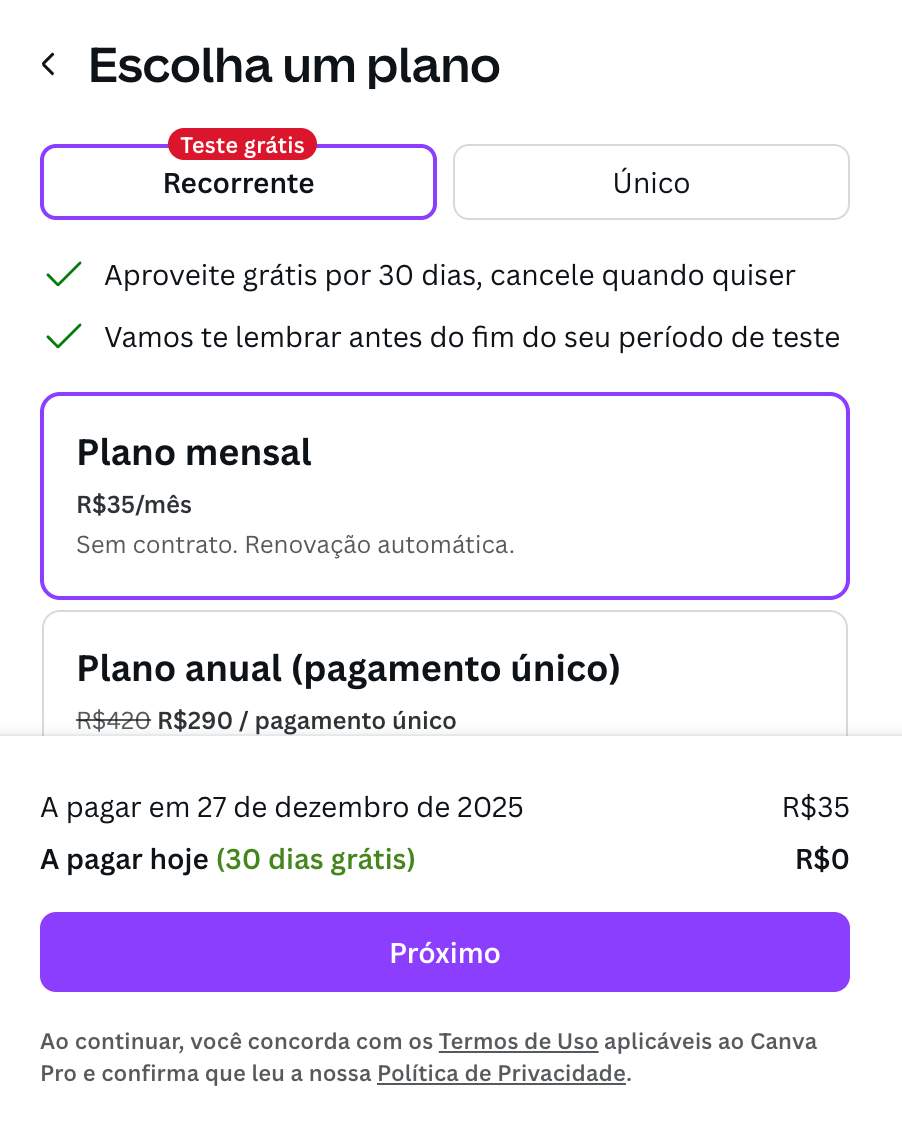The width and height of the screenshot is (902, 1132).
Task: Click the strikethrough R$420 original price
Action: (111, 720)
